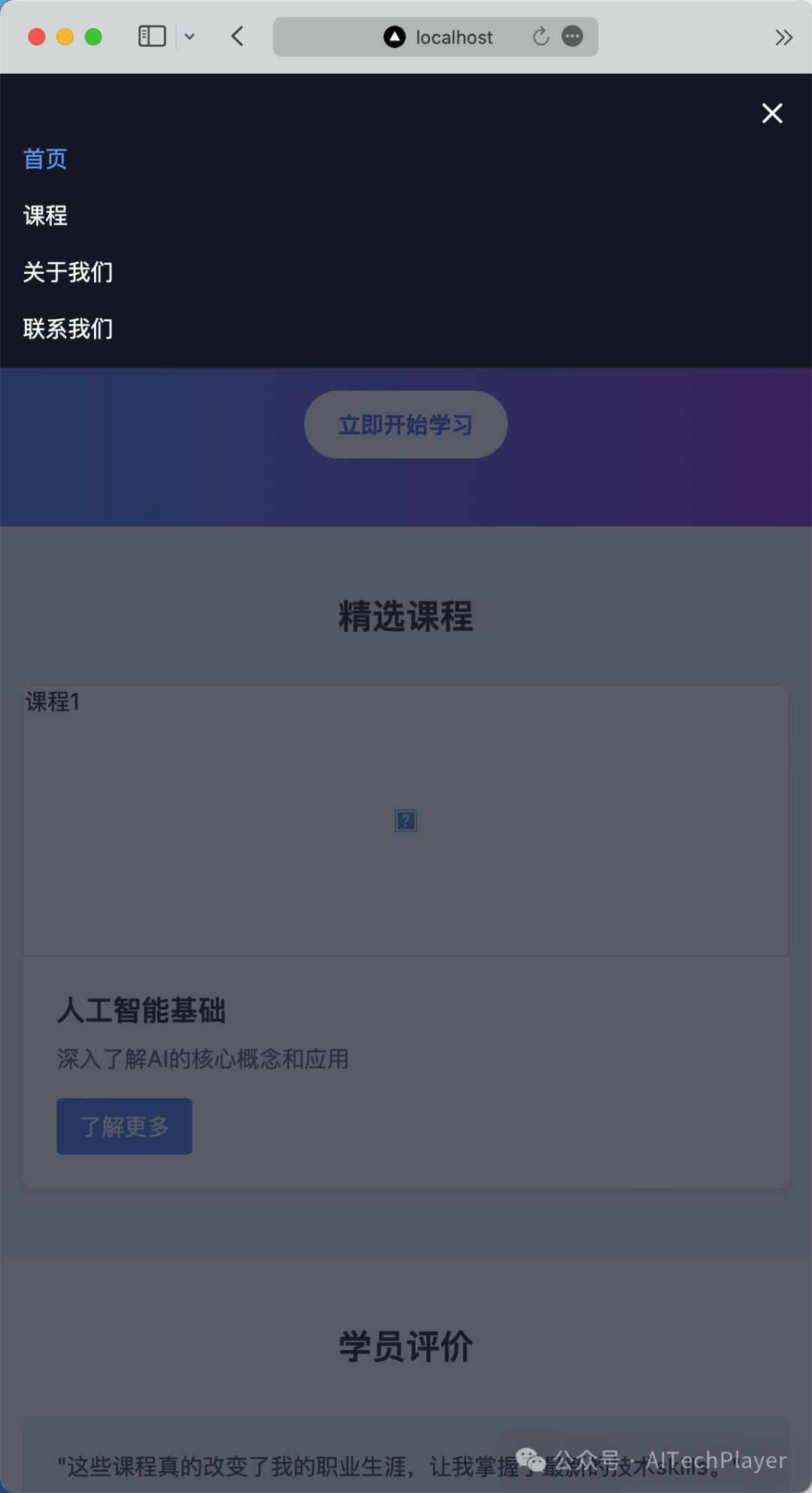The image size is (812, 1493).
Task: Reload the localhost page
Action: pos(541,37)
